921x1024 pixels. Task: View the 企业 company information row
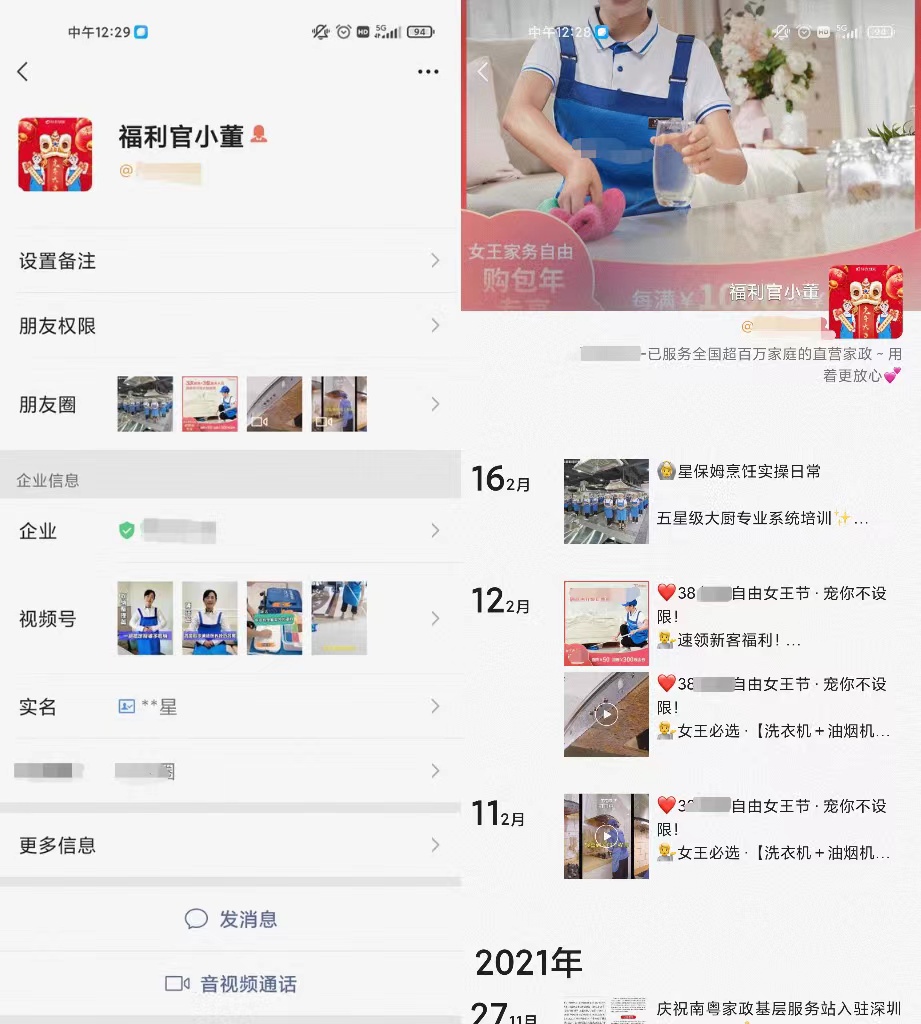[x=230, y=531]
